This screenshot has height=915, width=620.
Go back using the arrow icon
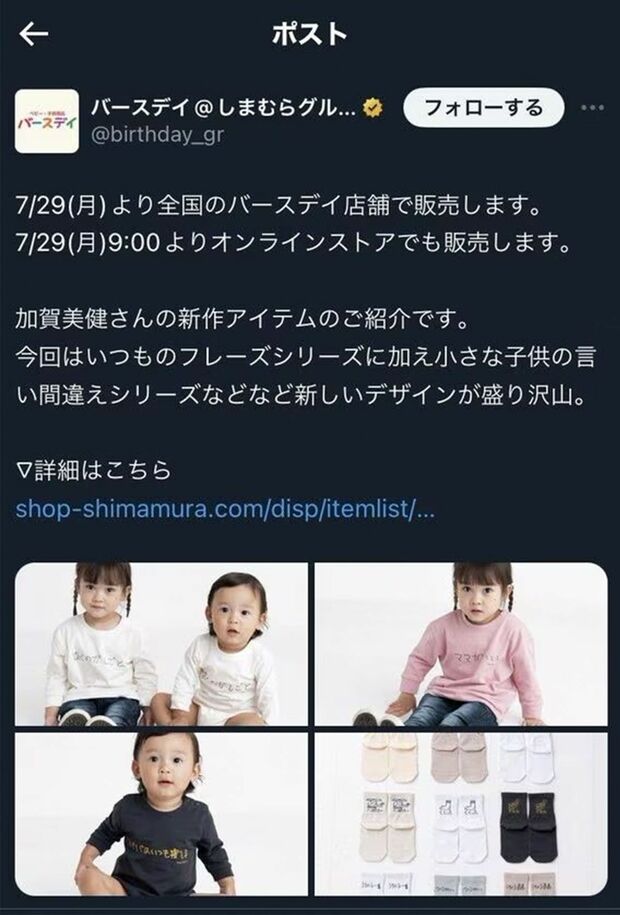pos(34,34)
